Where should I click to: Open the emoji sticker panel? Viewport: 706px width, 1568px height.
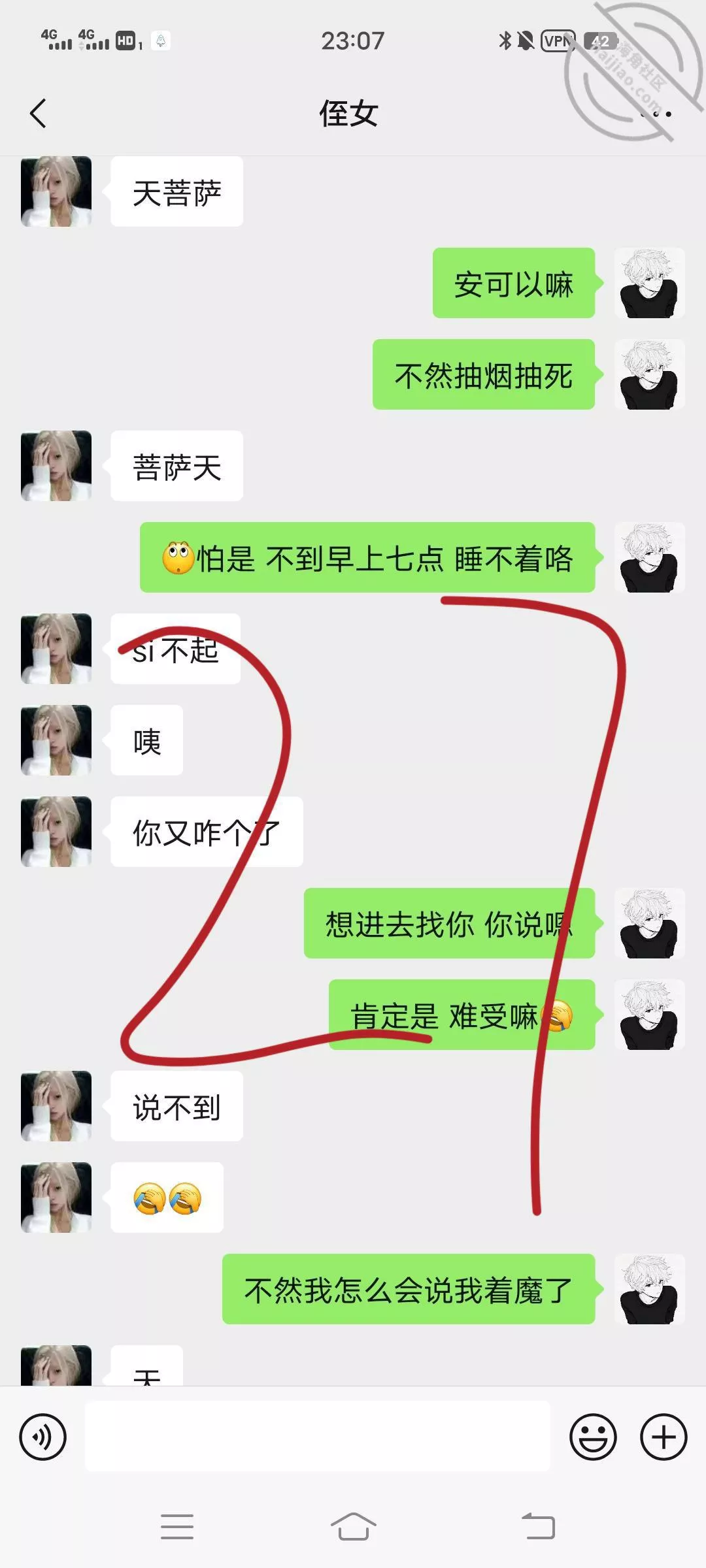pyautogui.click(x=593, y=1437)
